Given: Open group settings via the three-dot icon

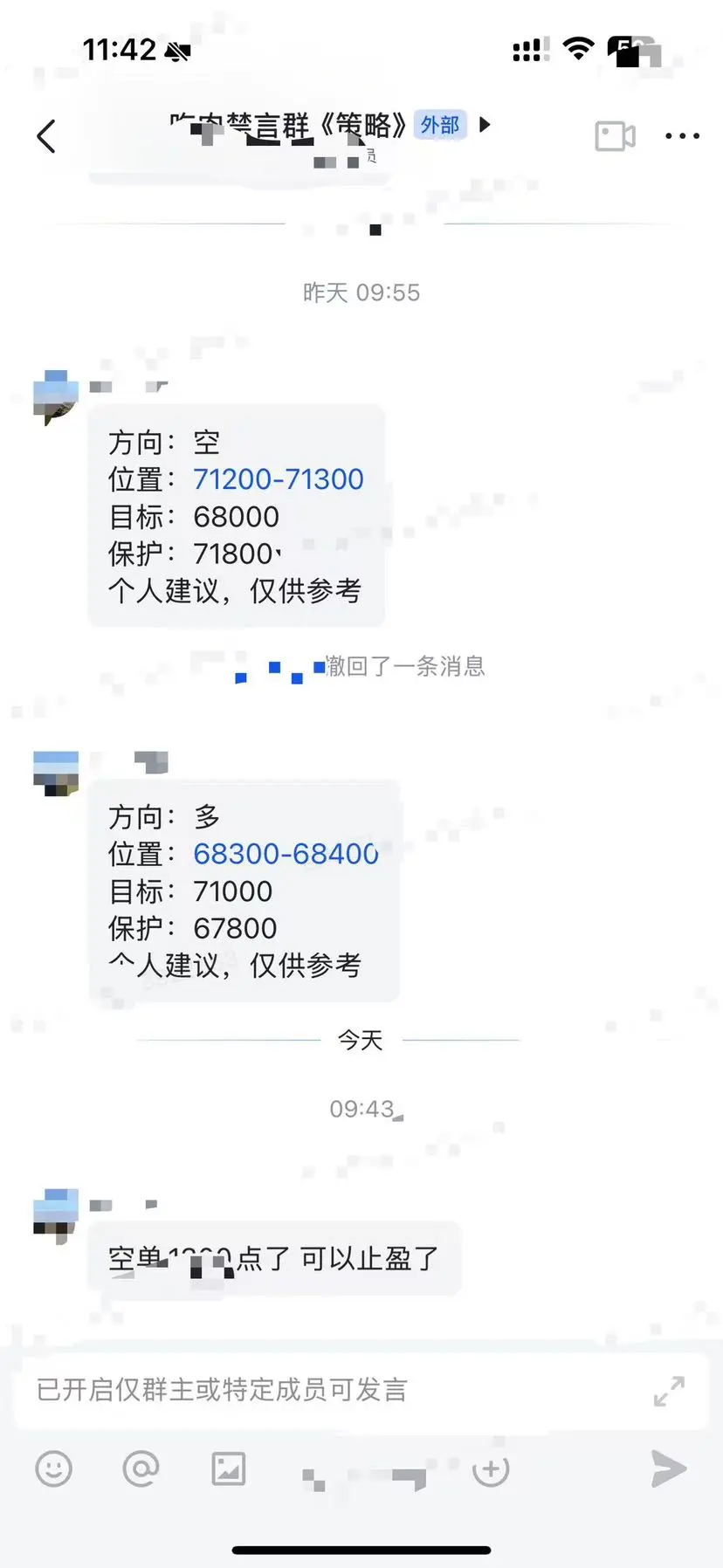Looking at the screenshot, I should tap(682, 135).
